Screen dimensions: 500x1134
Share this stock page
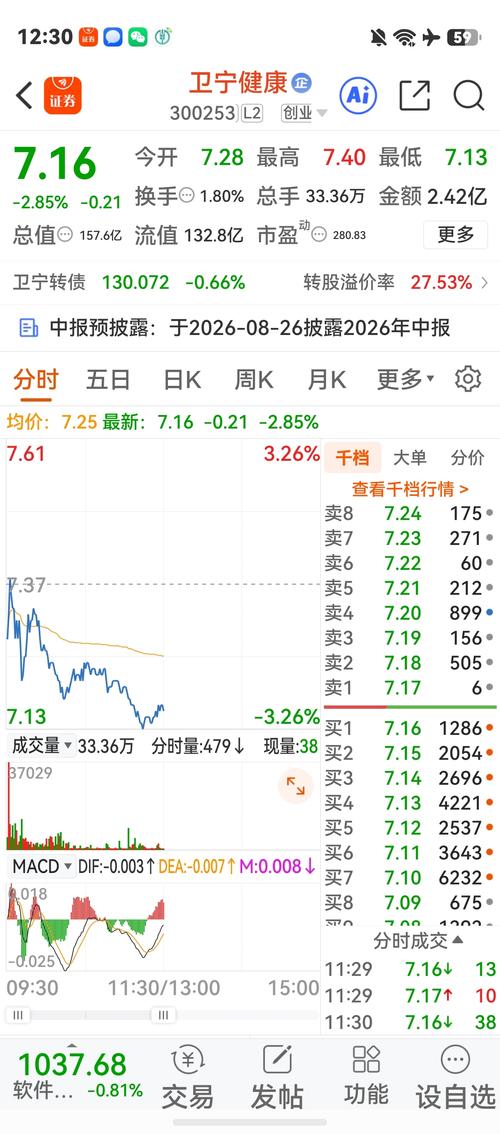pos(415,95)
